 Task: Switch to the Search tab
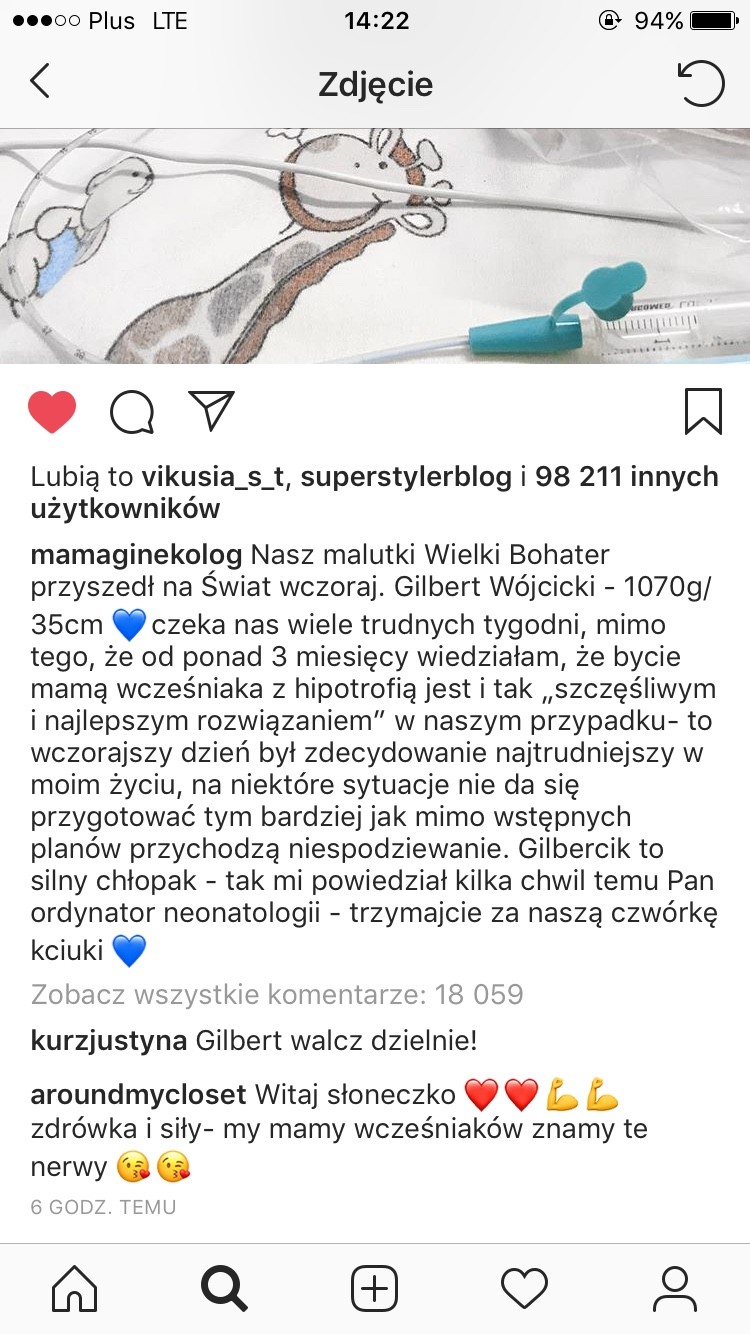click(224, 1288)
